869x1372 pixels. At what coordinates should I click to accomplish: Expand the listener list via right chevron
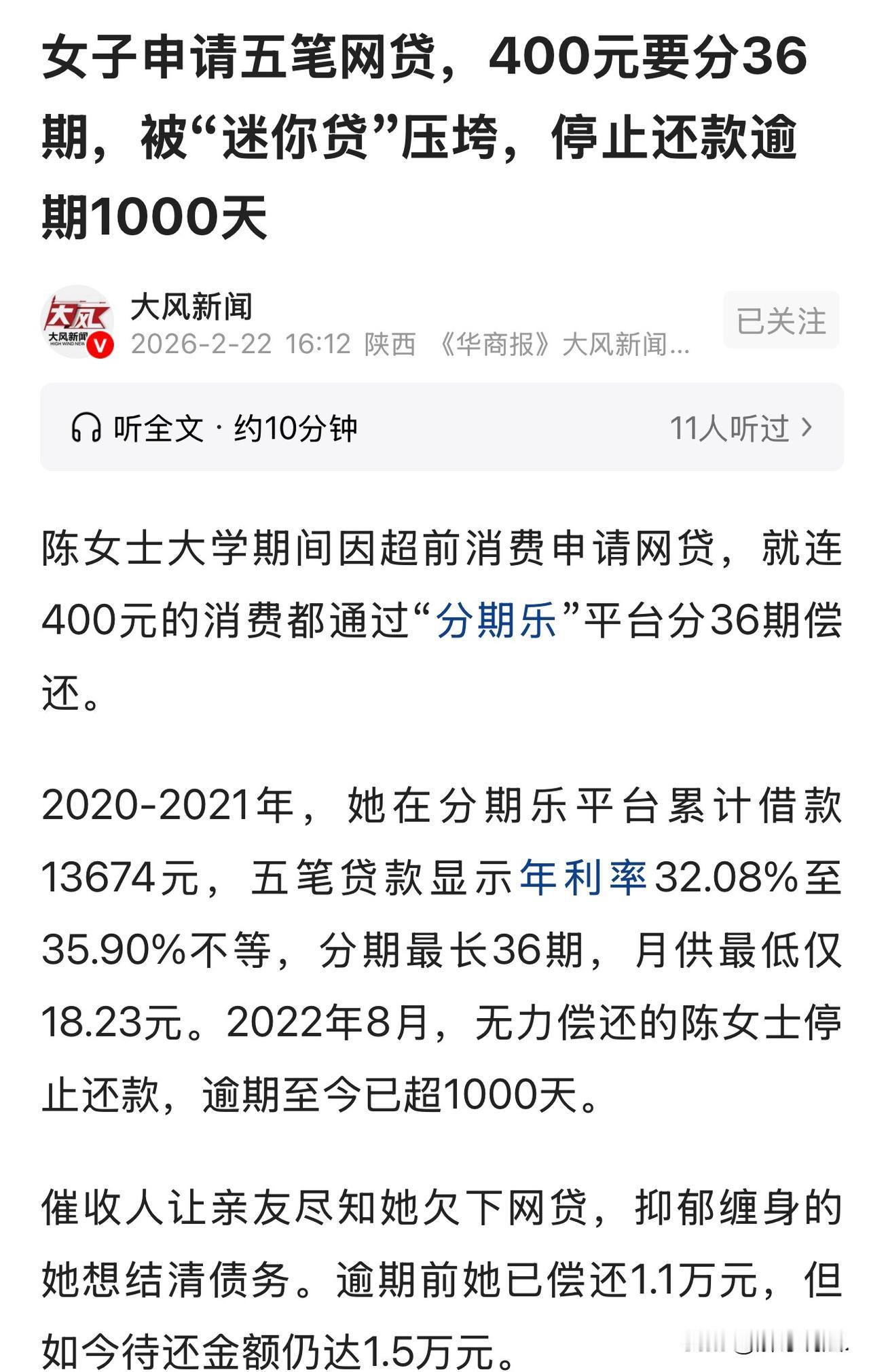click(808, 427)
